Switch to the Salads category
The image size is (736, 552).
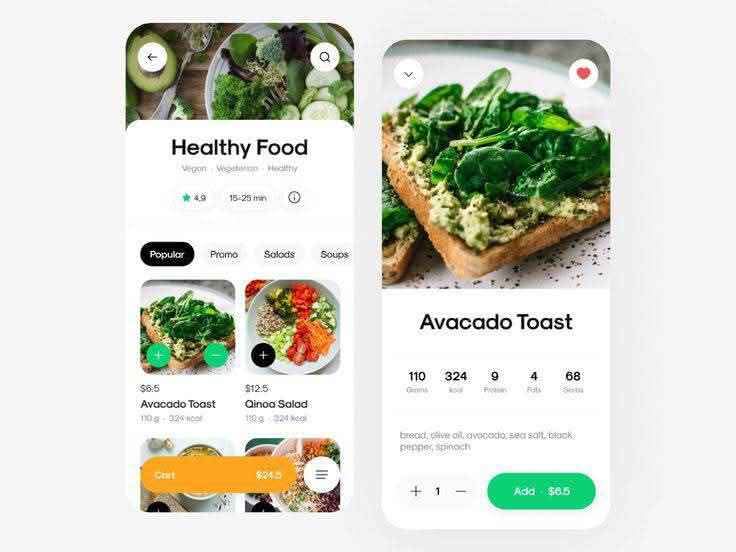click(x=279, y=254)
